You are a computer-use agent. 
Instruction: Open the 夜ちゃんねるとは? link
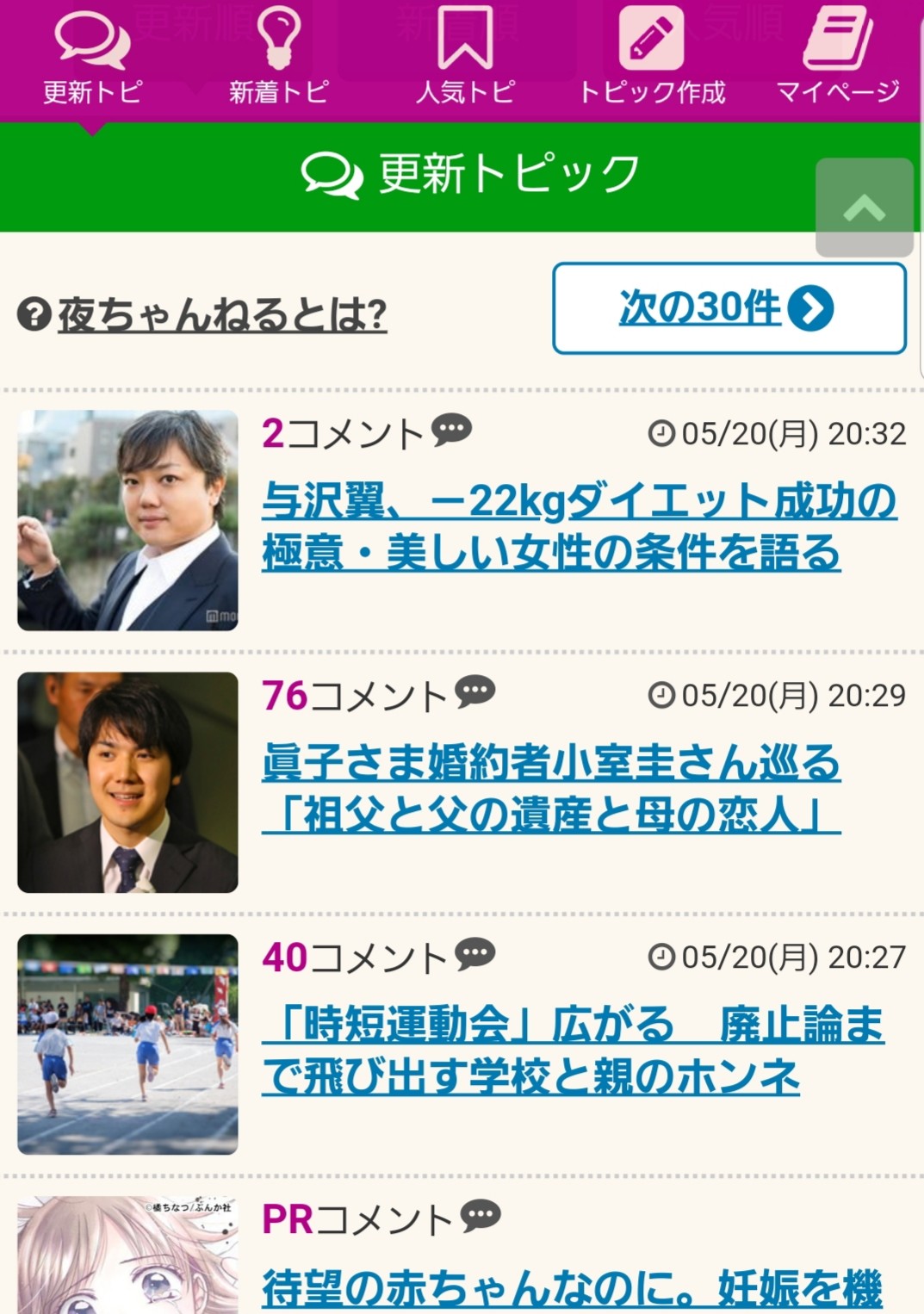tap(221, 314)
